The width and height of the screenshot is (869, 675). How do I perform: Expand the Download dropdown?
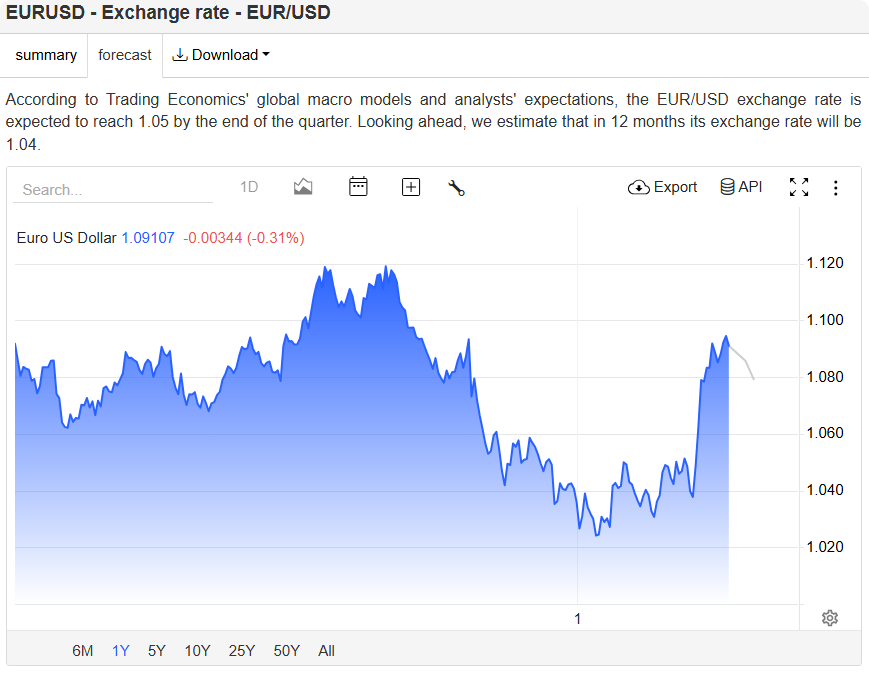coord(221,55)
